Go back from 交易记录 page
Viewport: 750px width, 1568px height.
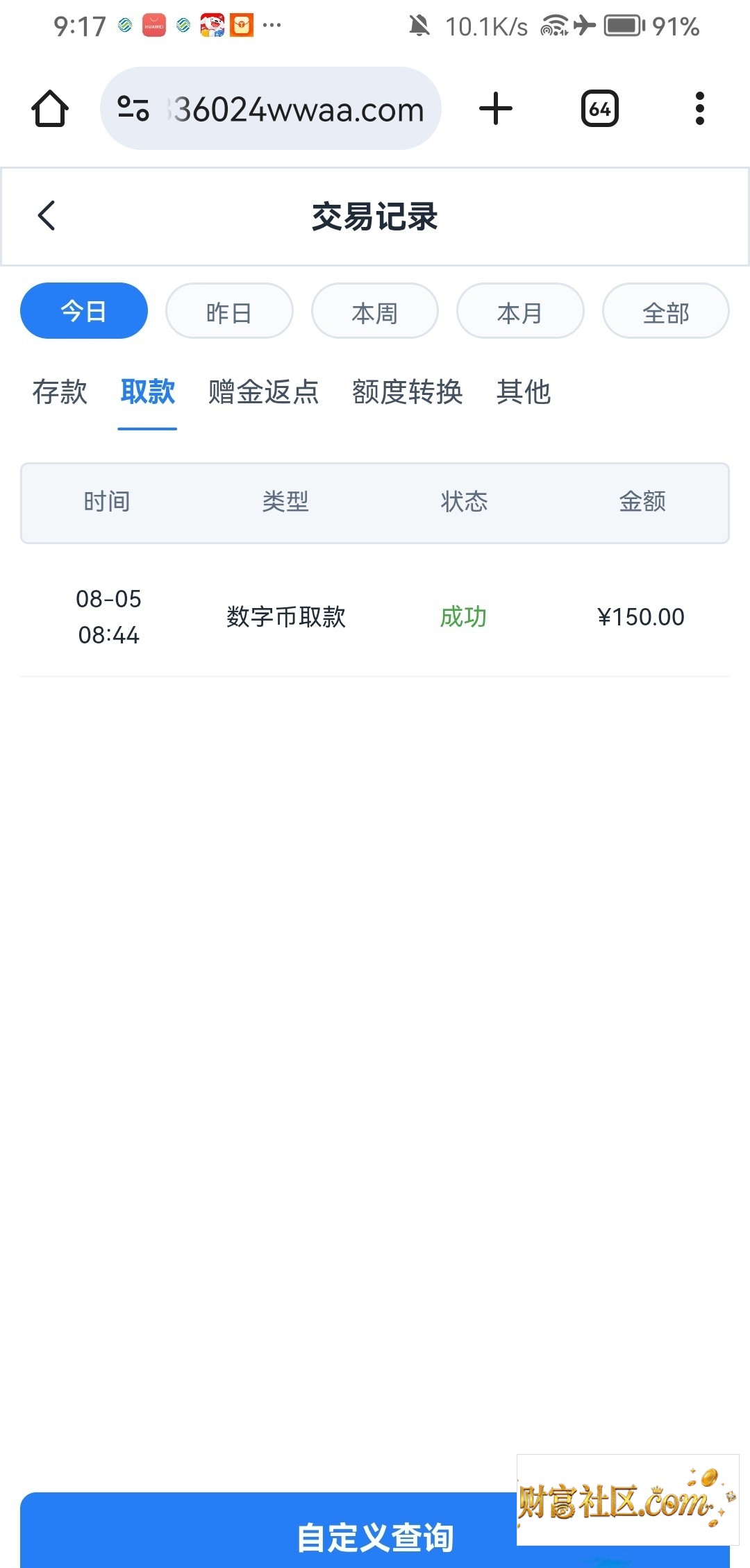point(47,215)
